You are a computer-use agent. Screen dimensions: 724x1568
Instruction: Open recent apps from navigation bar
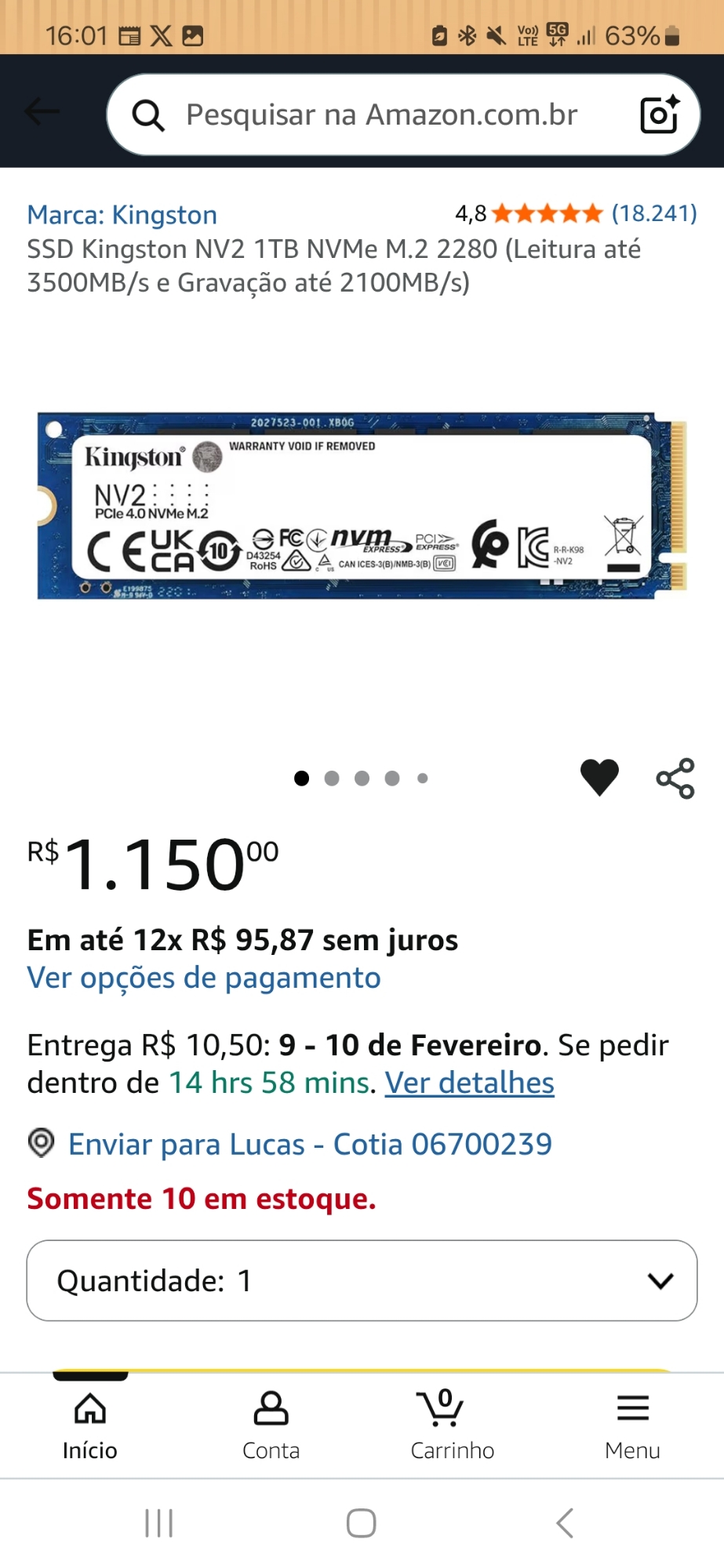[x=159, y=1523]
